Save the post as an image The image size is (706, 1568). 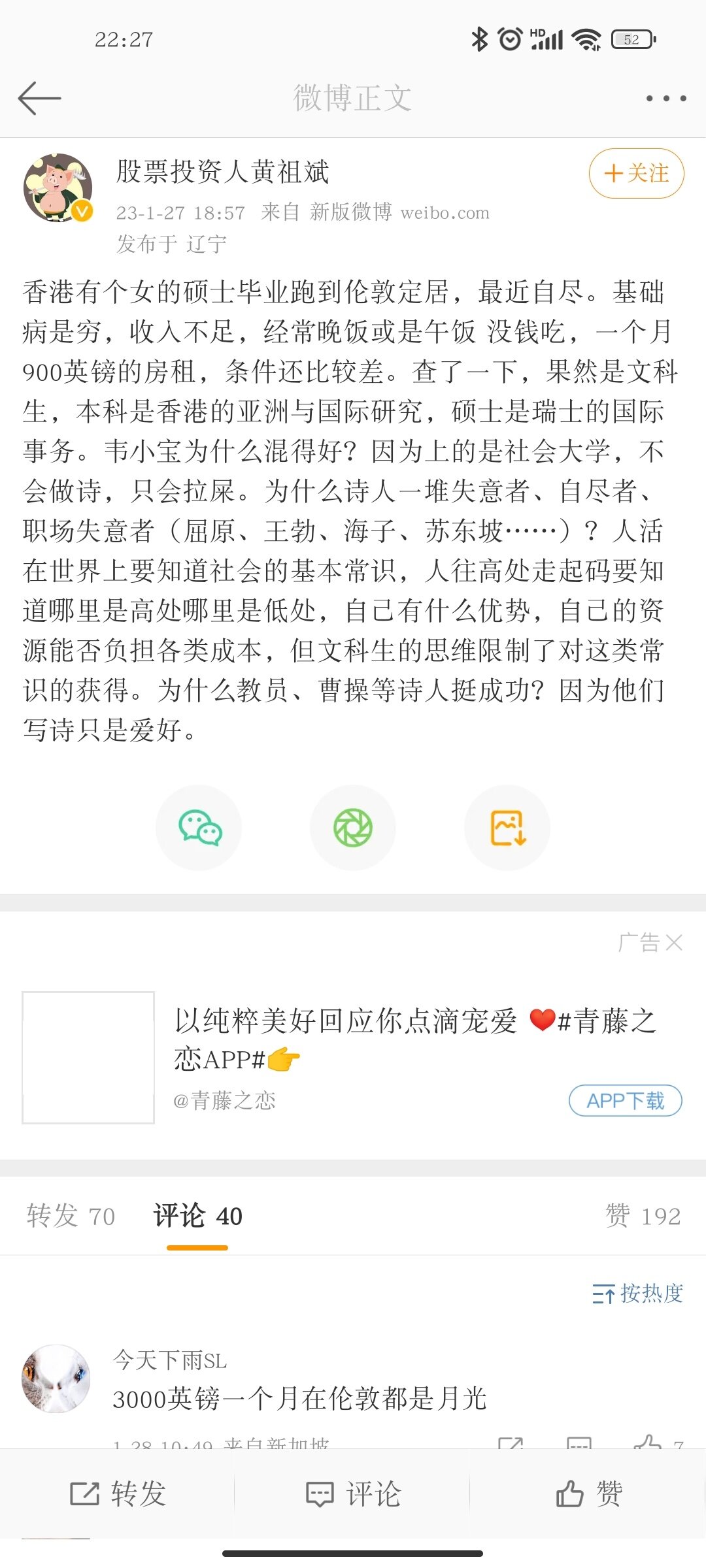(507, 828)
